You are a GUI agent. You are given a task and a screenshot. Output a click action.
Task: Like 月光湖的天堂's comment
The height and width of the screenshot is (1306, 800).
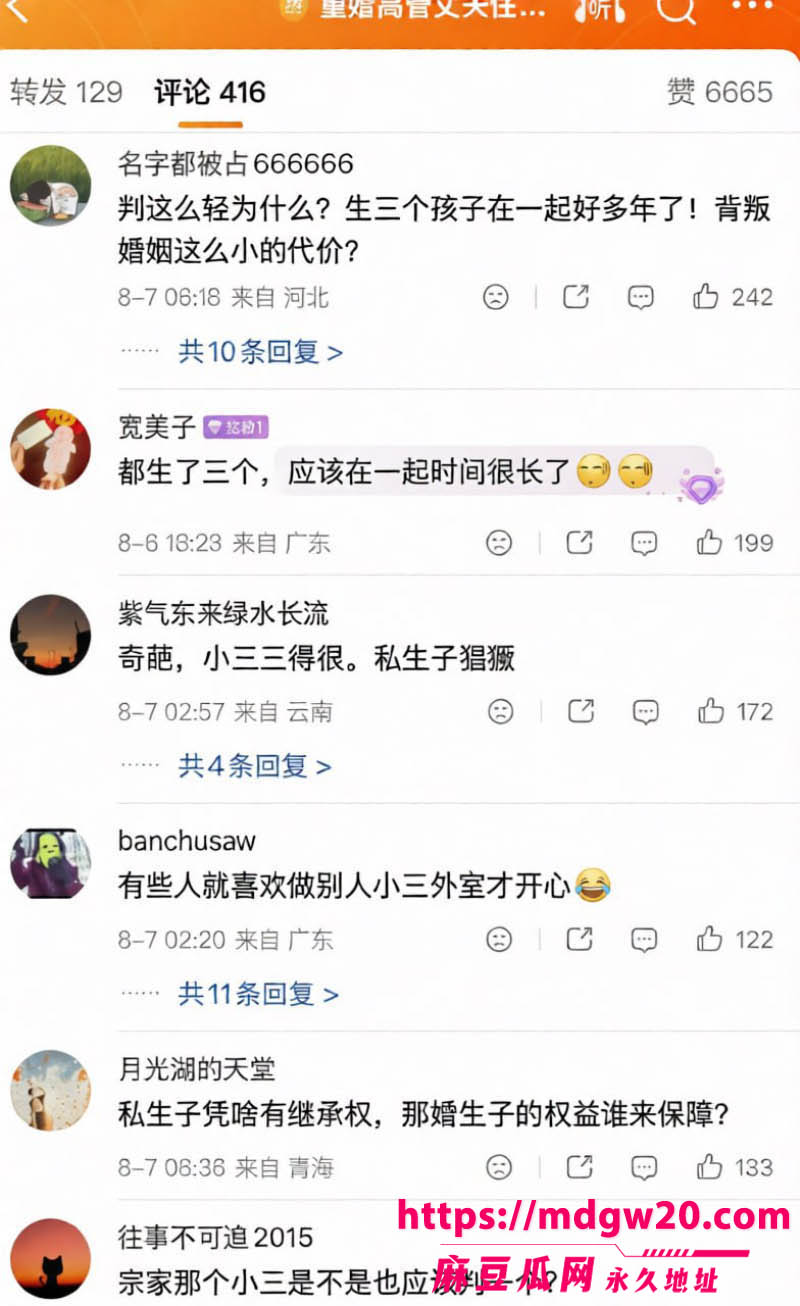[x=735, y=1167]
